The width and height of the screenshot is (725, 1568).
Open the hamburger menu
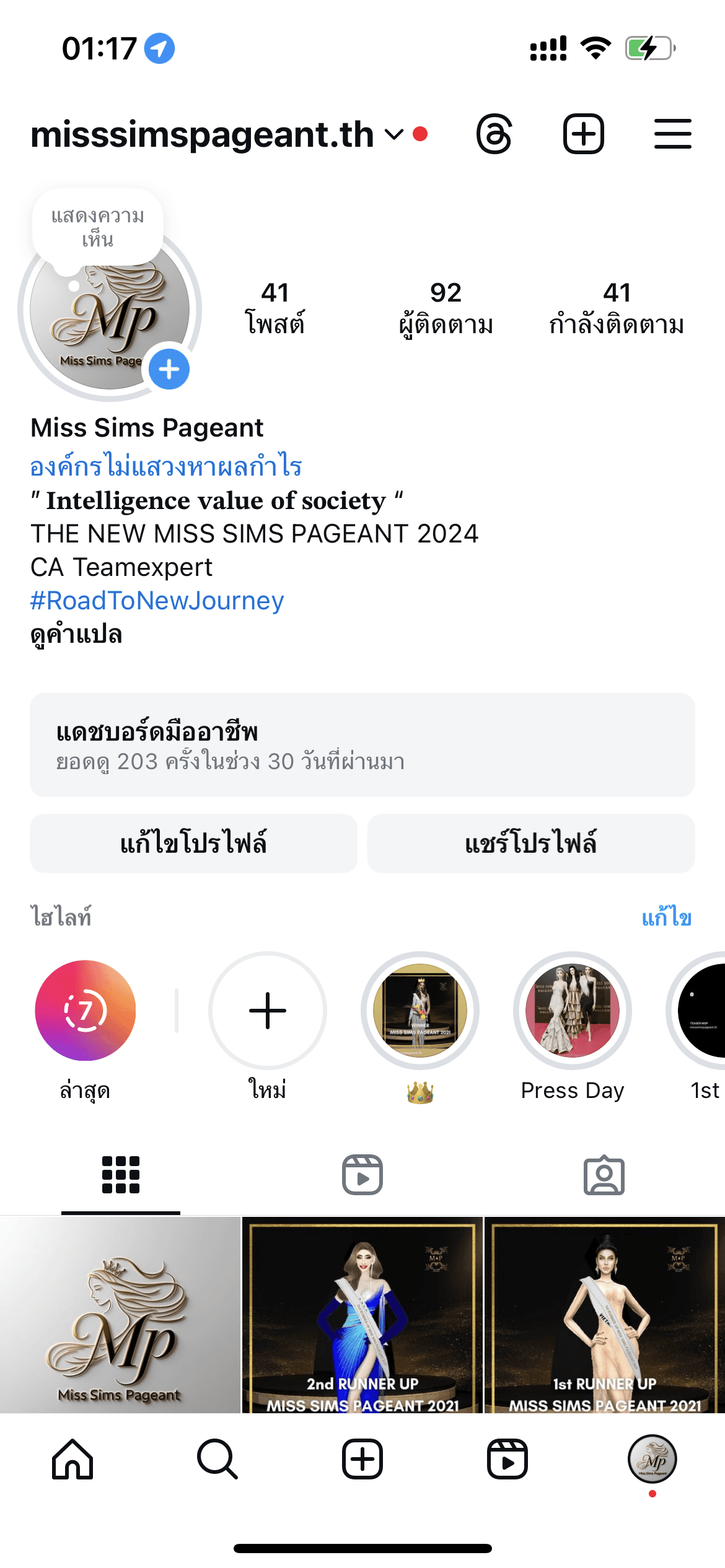672,134
